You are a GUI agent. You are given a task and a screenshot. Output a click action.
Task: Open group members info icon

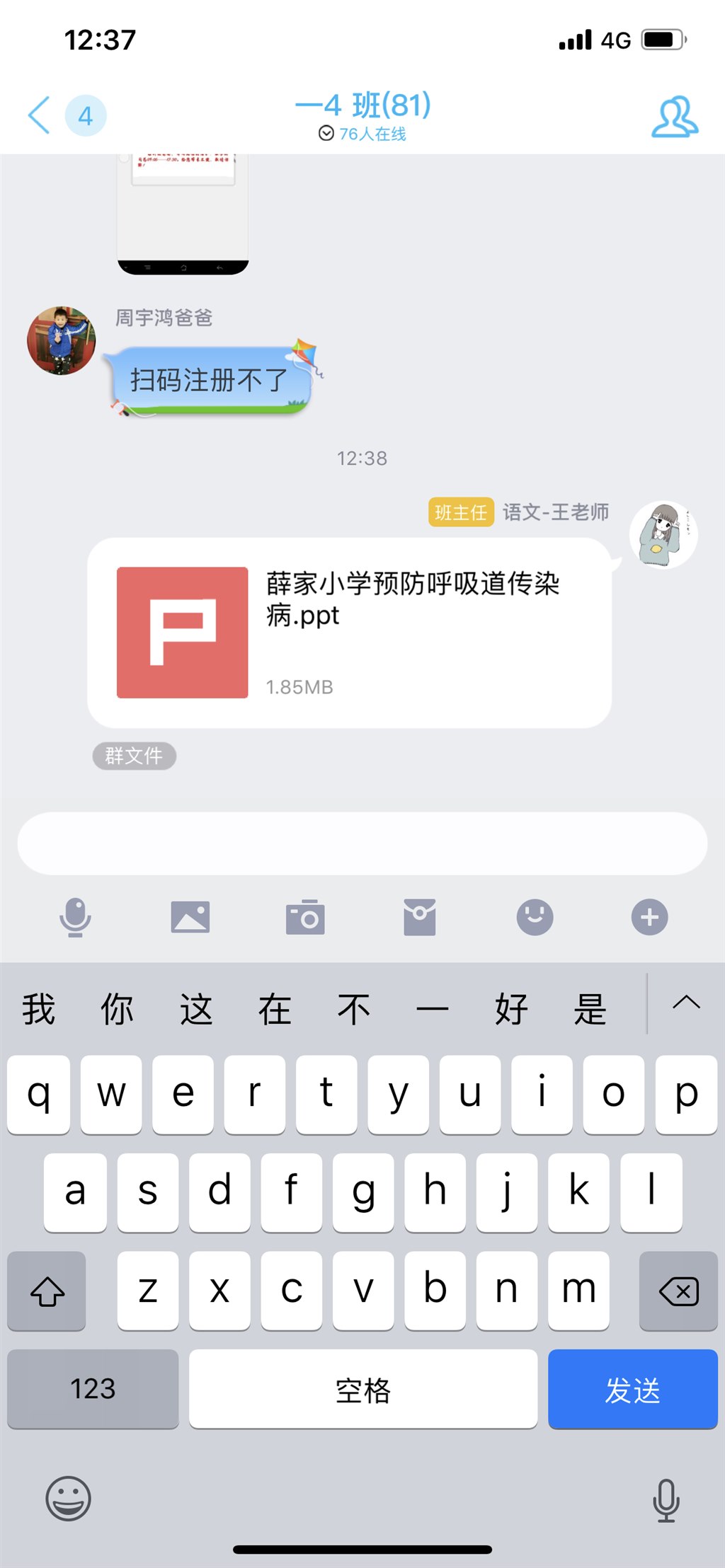pos(674,117)
